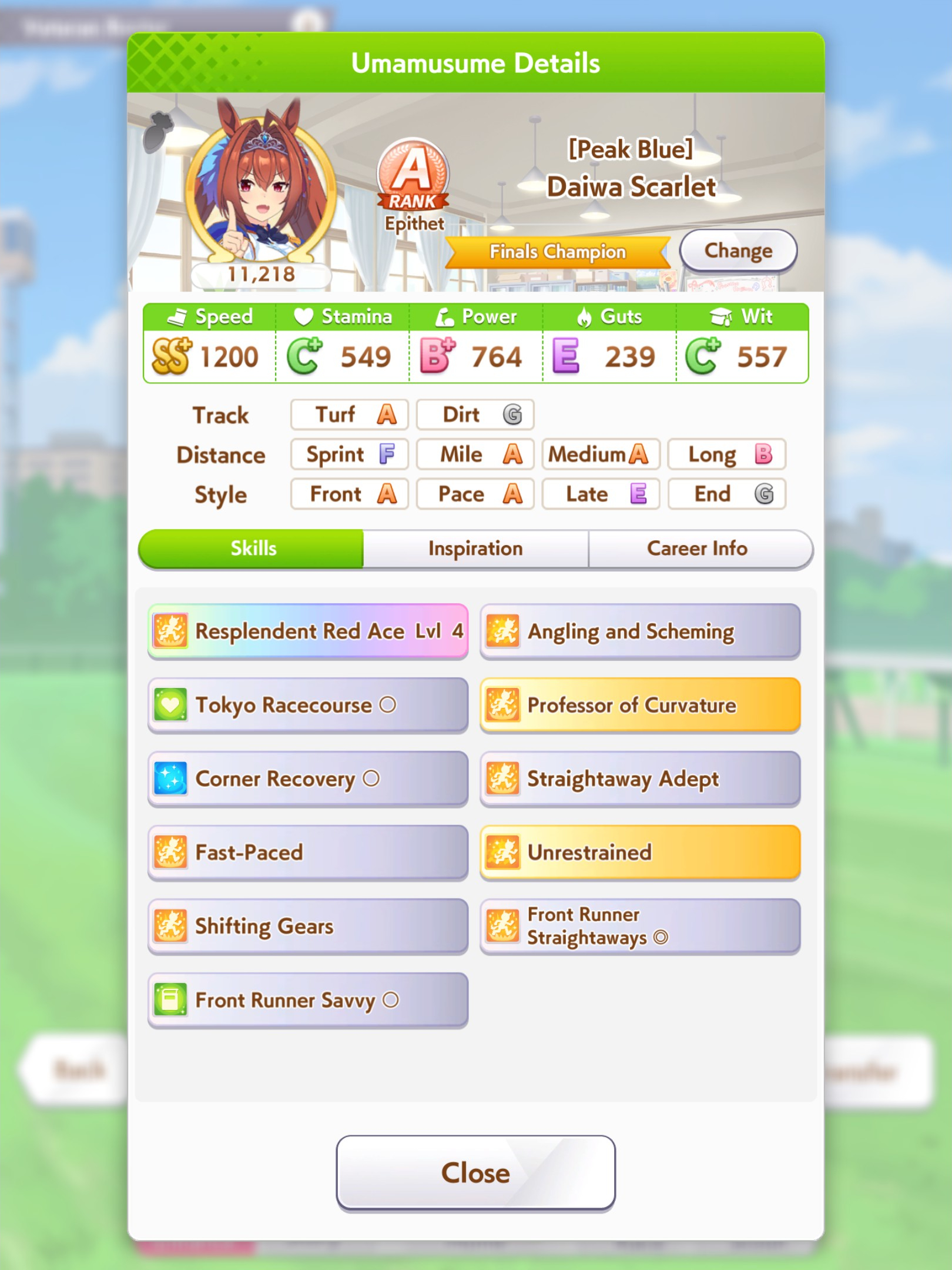This screenshot has width=952, height=1270.
Task: View Front Runner Straightaways skill
Action: [640, 926]
